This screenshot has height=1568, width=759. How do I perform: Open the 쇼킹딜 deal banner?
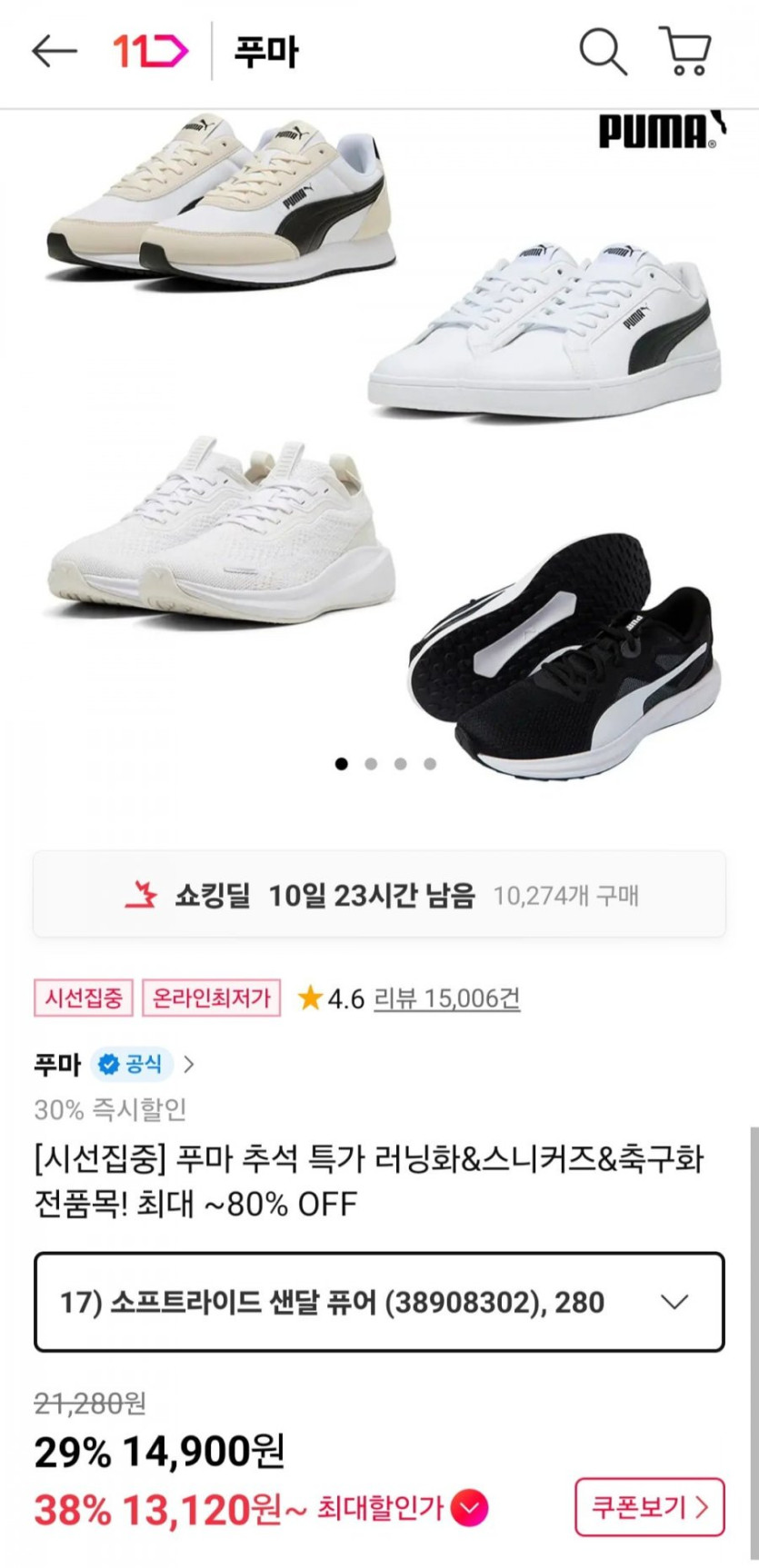pos(379,895)
